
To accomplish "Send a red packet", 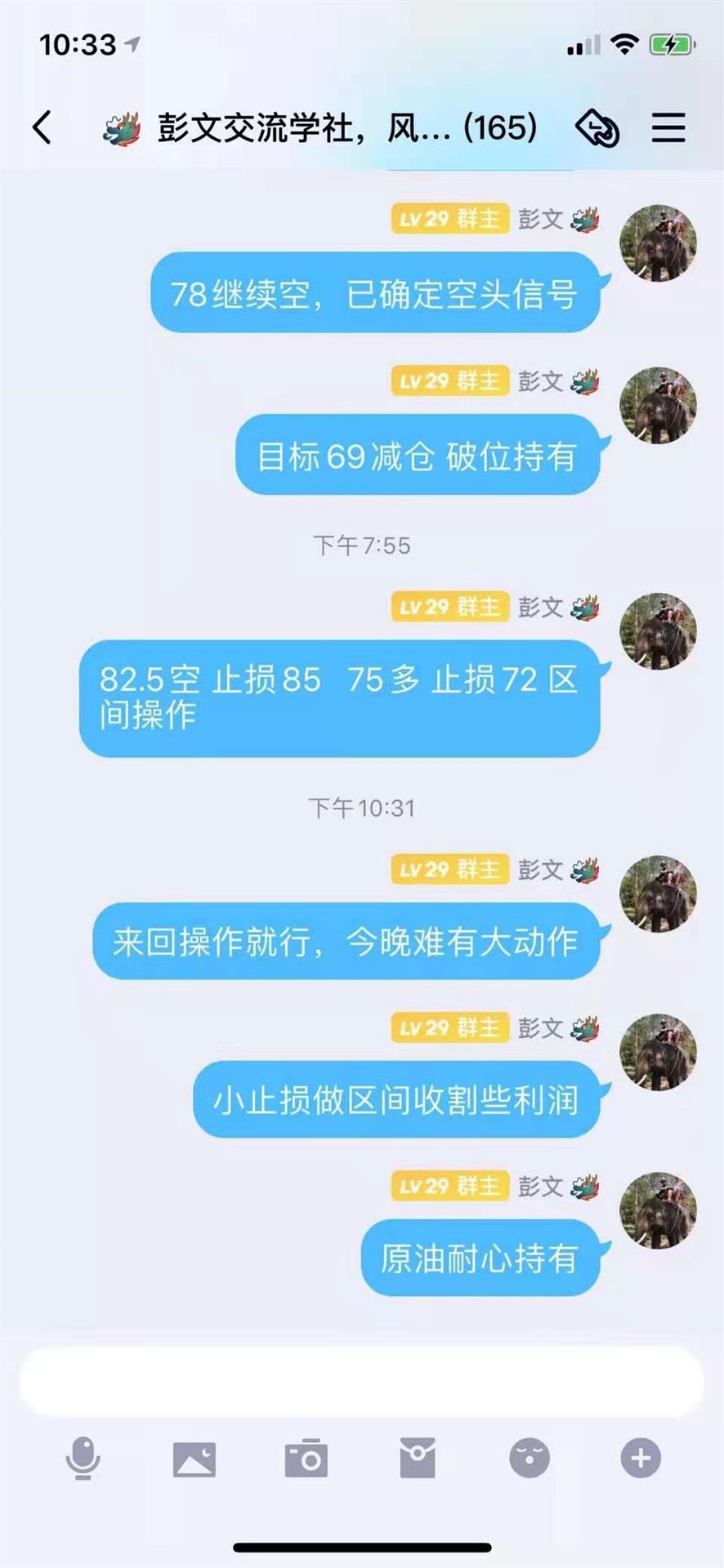I will [418, 1458].
